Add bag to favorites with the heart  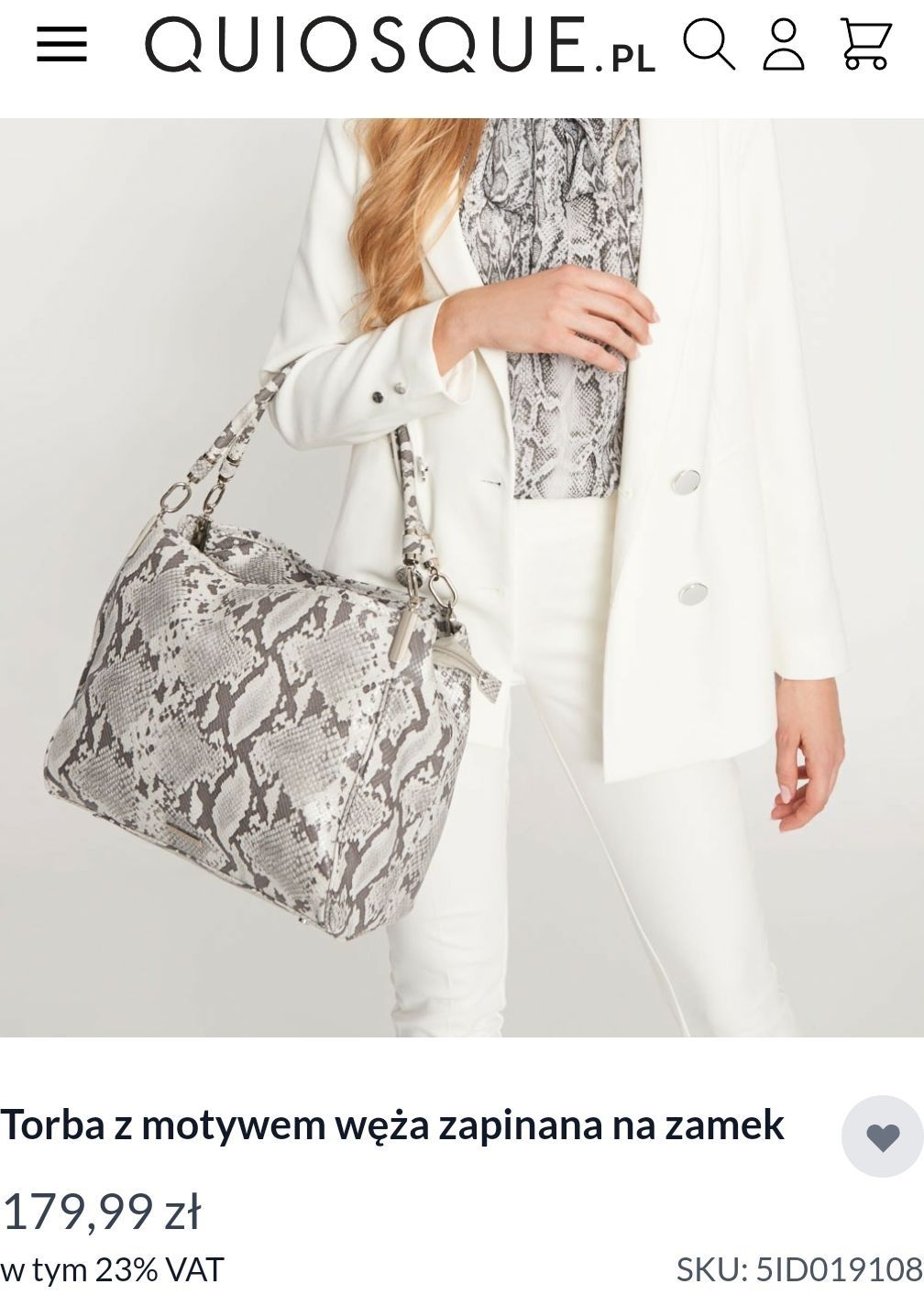click(x=882, y=1136)
